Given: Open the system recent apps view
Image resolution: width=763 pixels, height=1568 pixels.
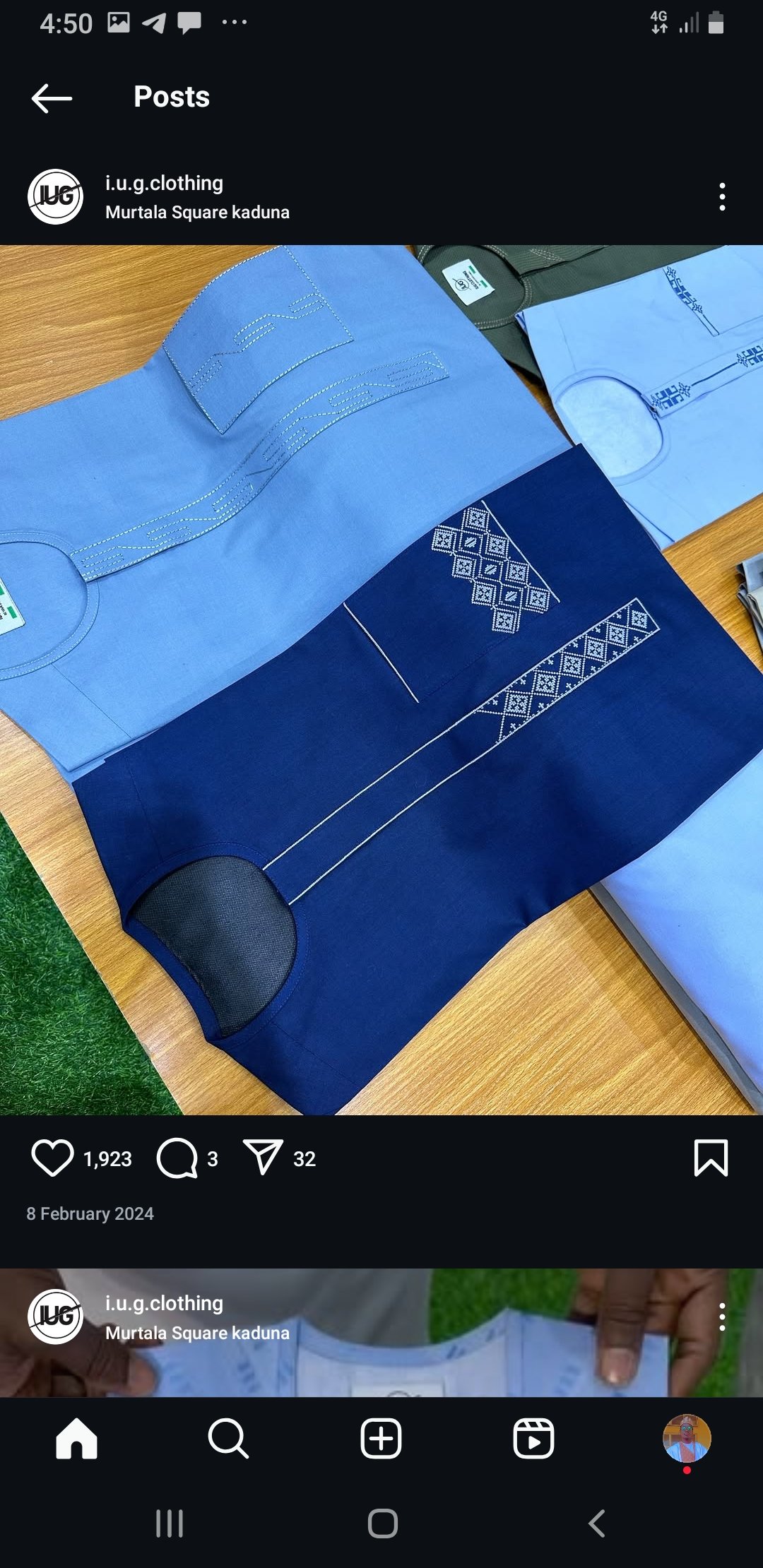Looking at the screenshot, I should coord(170,1524).
